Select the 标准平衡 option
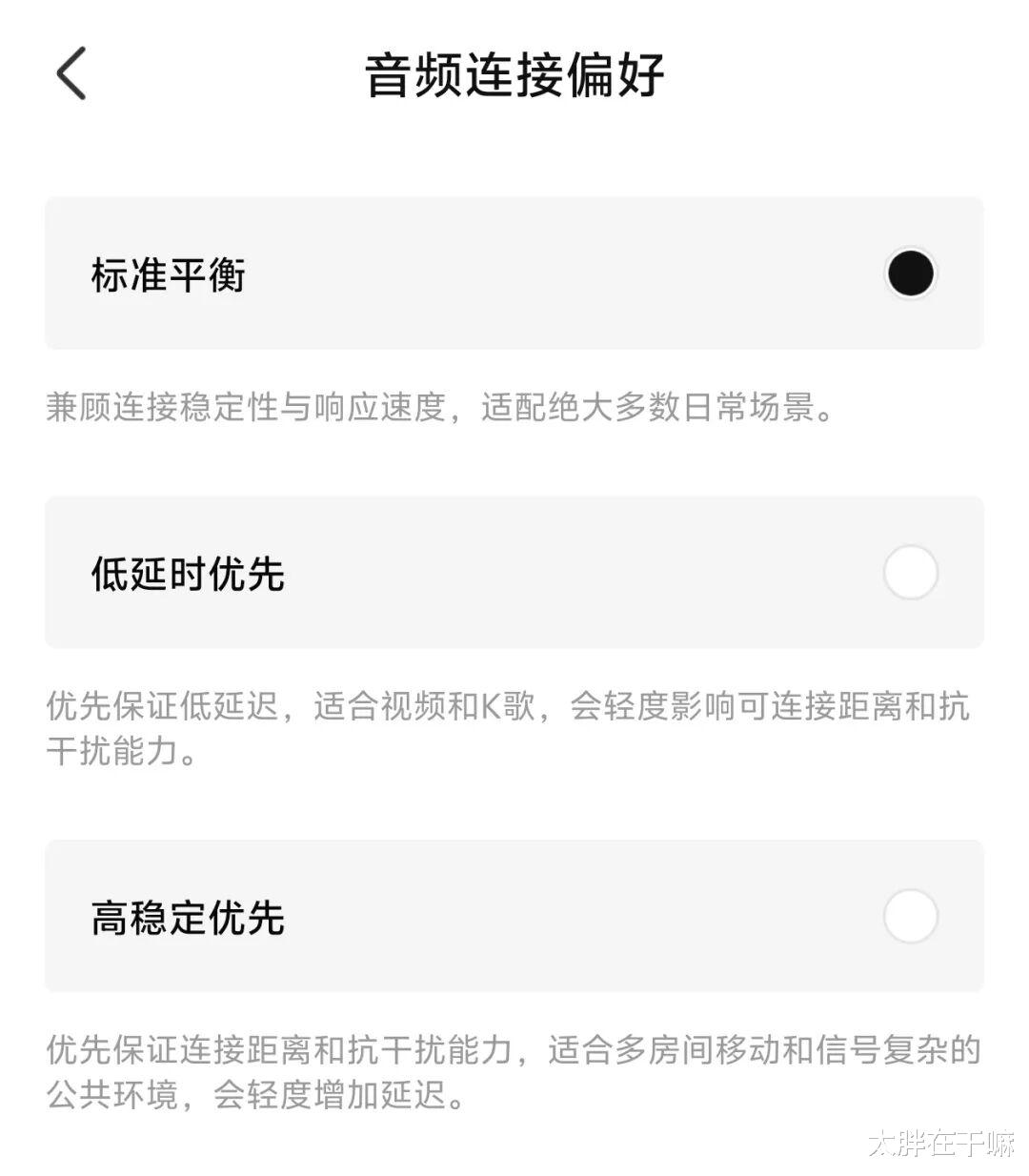This screenshot has height=1176, width=1029. 514,274
